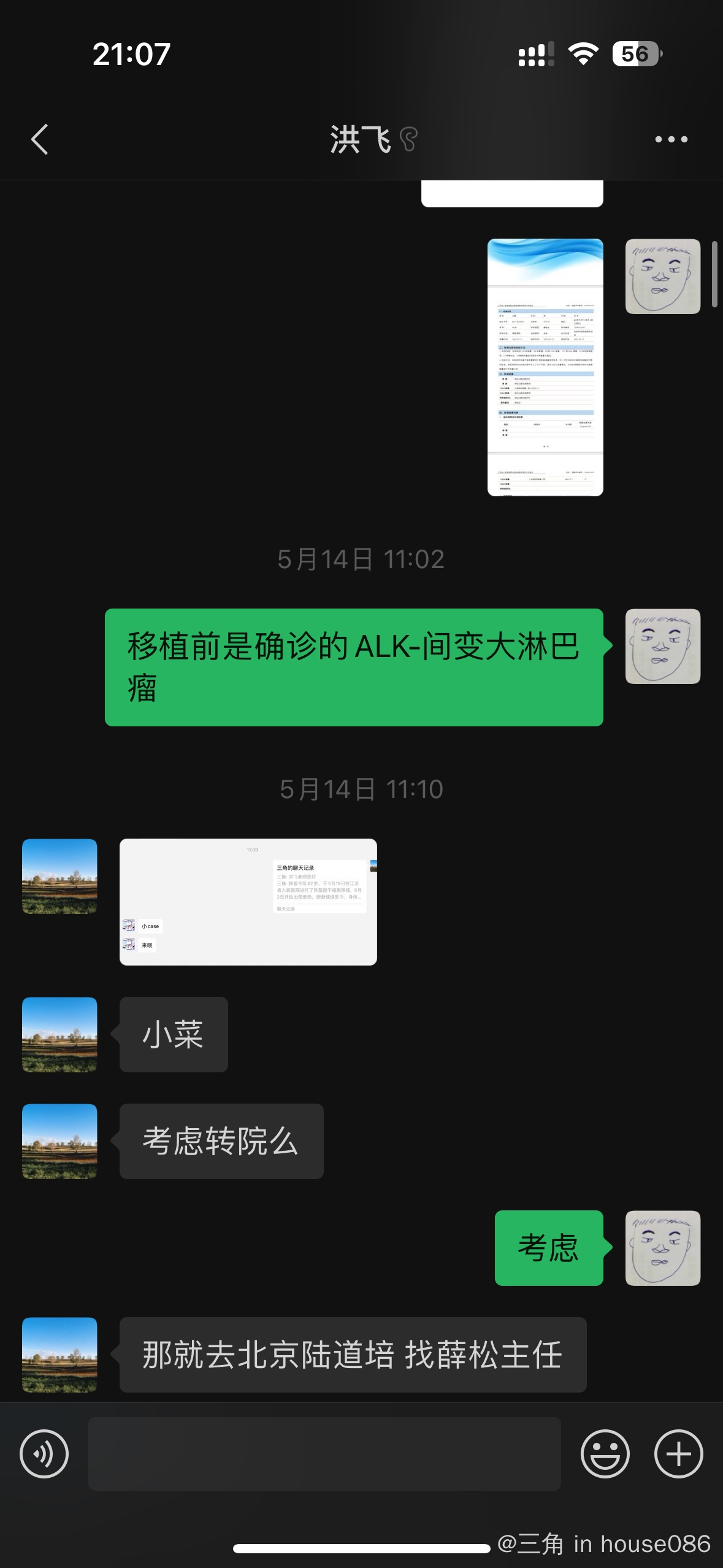The image size is (723, 1568).
Task: Focus the message text field
Action: click(324, 1453)
